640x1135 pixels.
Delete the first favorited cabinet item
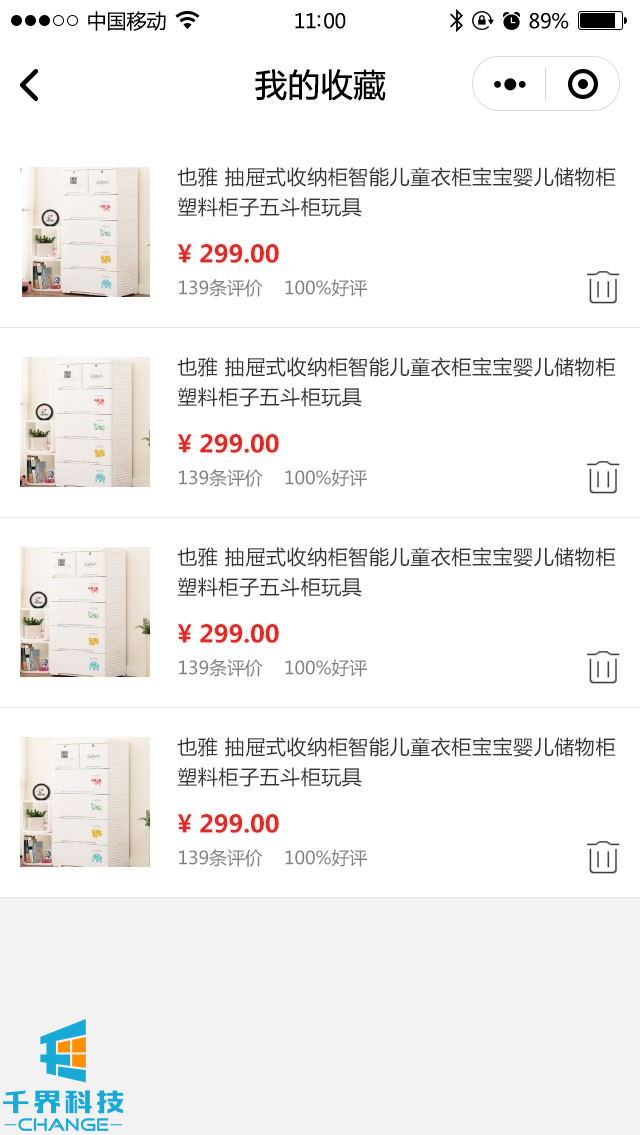(602, 287)
